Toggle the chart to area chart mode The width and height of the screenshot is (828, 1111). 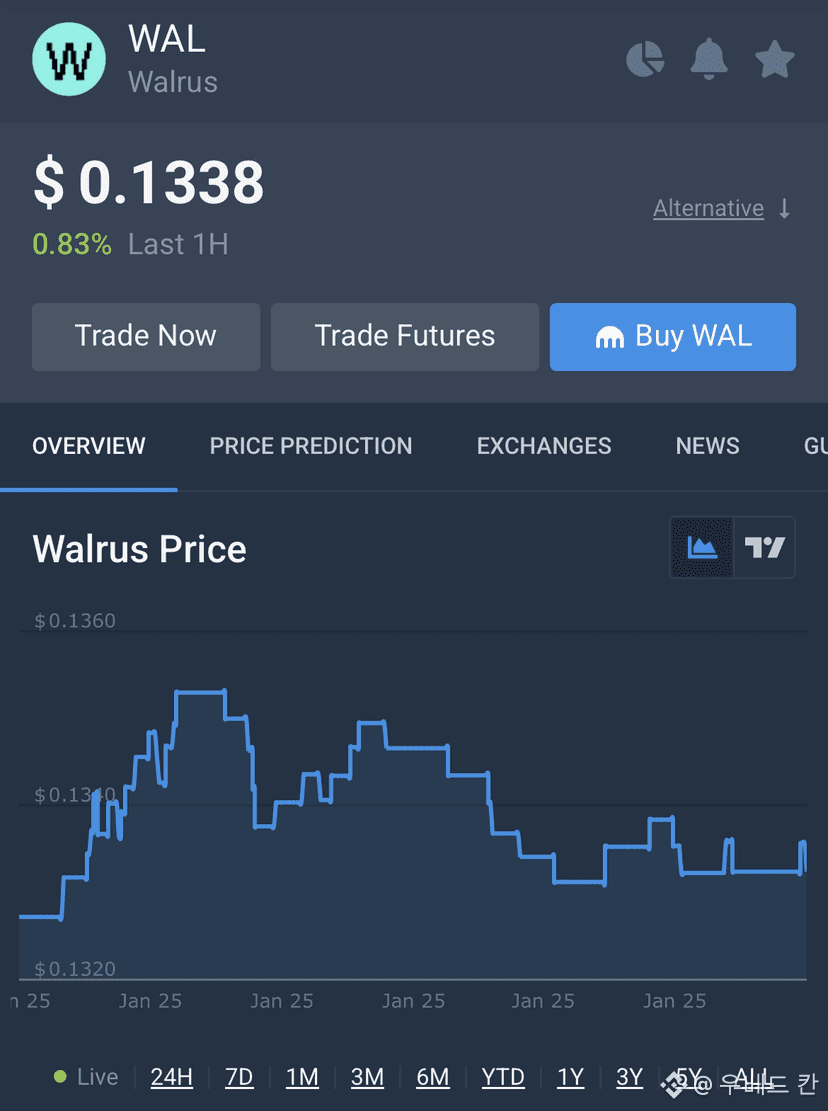tap(701, 547)
